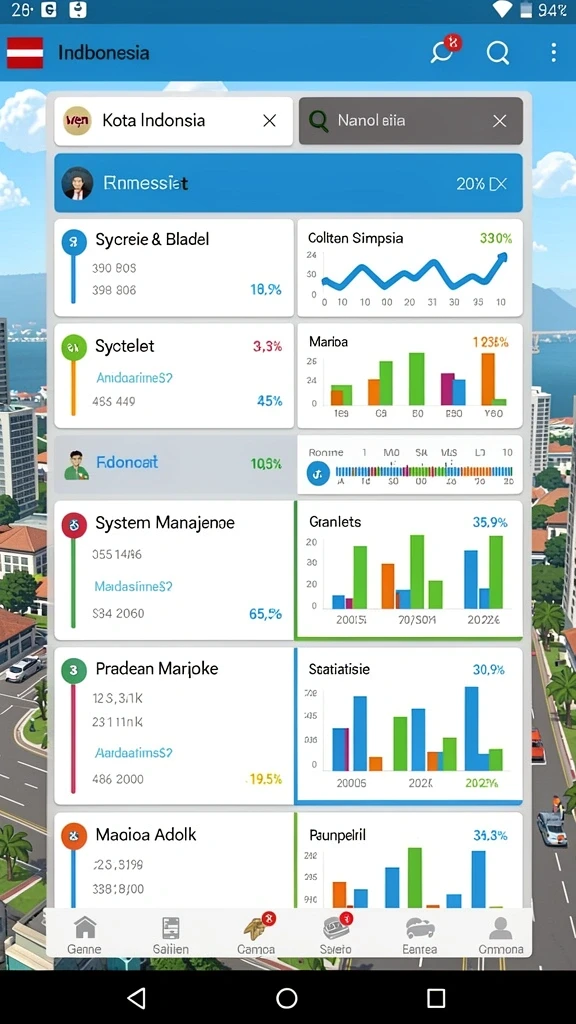This screenshot has height=1024, width=576.
Task: Select the Fdonoait row
Action: pos(175,464)
